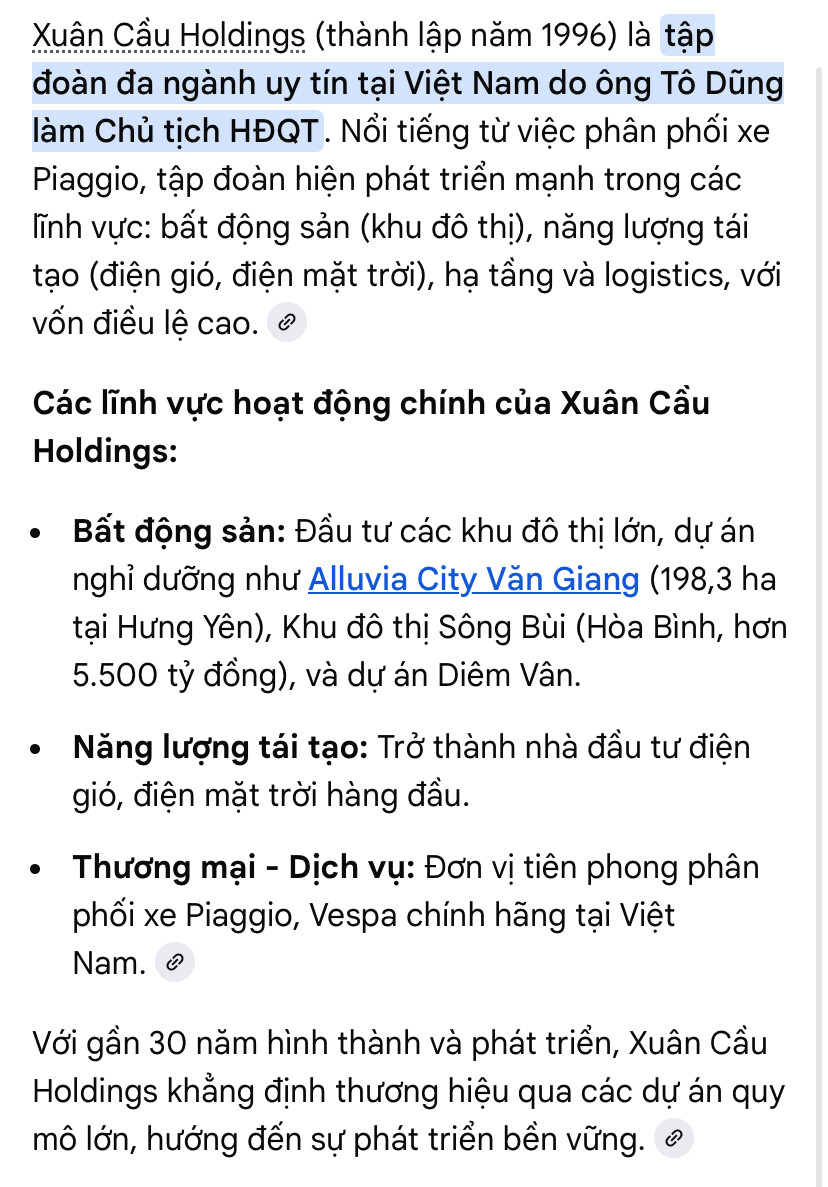The image size is (828, 1187).
Task: Open source link icon after 'tại Việt Nam'
Action: point(175,962)
